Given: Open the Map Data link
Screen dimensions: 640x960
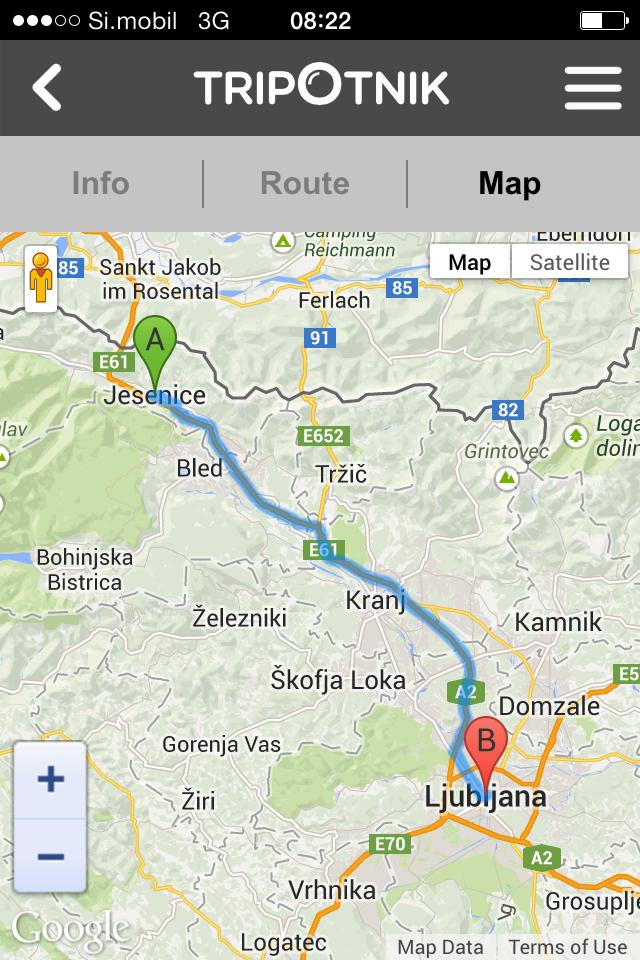Looking at the screenshot, I should [x=440, y=946].
